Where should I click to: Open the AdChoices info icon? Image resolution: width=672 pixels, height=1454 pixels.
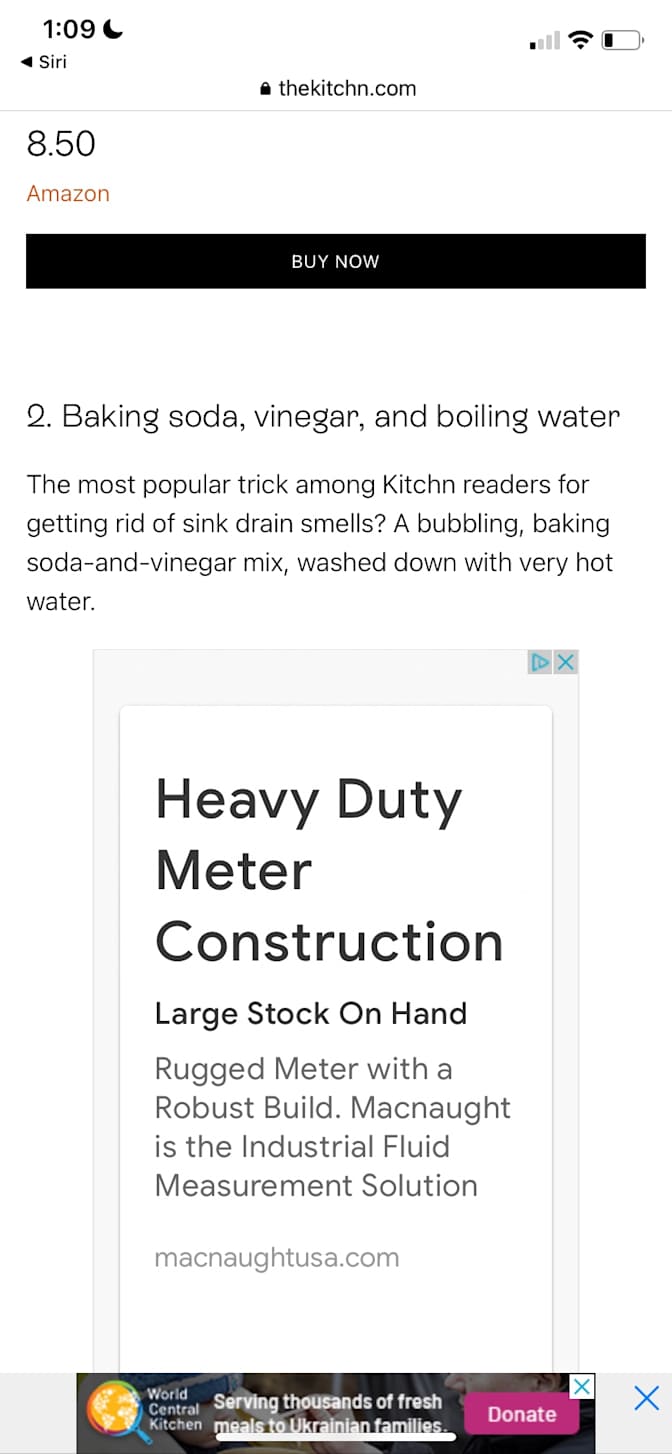[x=541, y=662]
